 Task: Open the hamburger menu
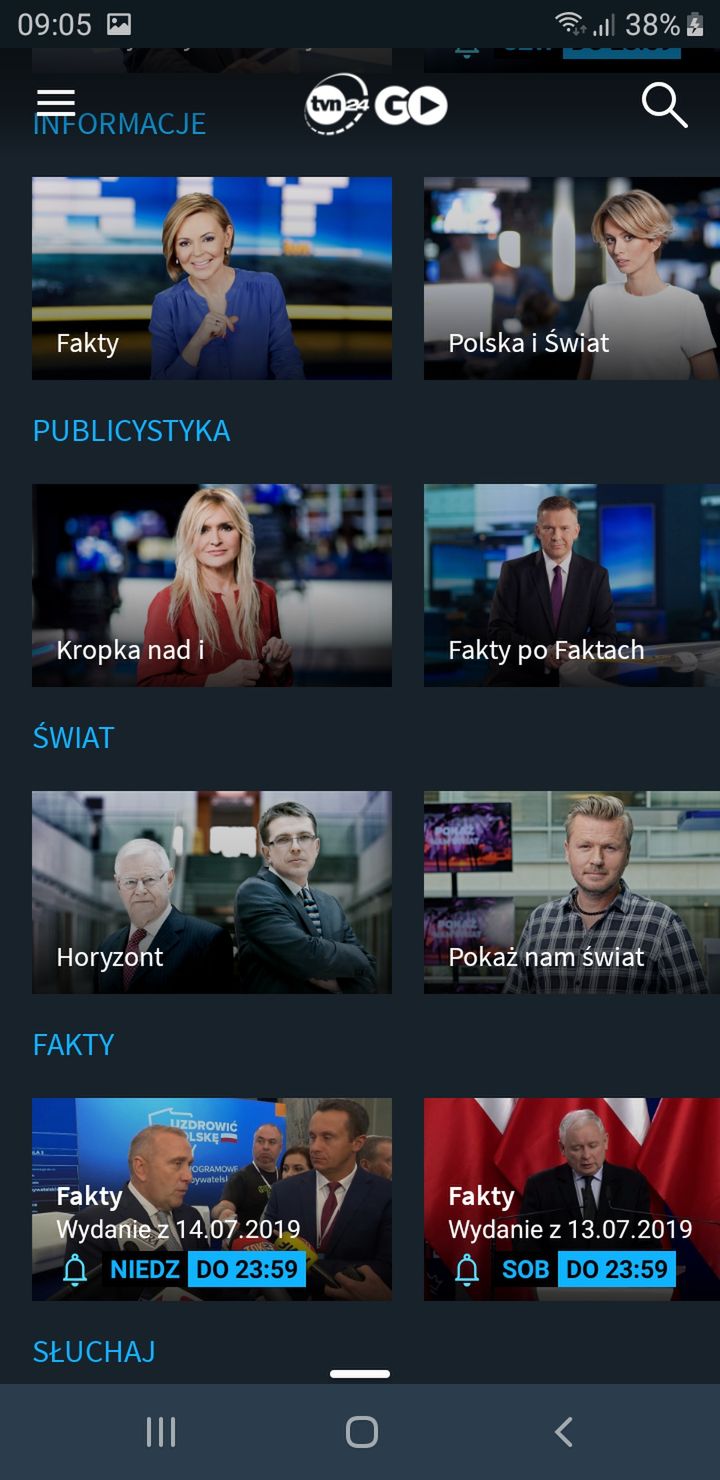click(56, 103)
